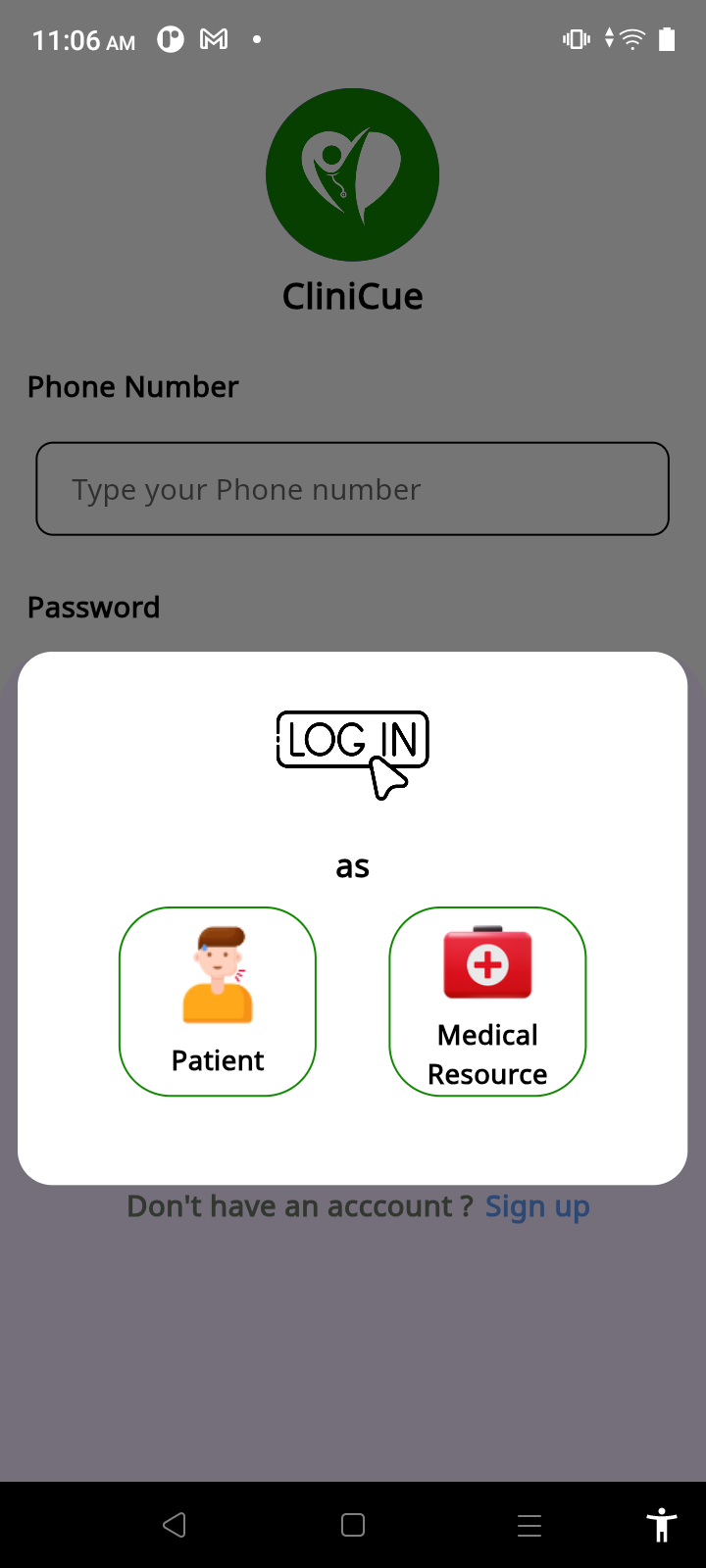
Task: Choose Patient login option
Action: pyautogui.click(x=218, y=1001)
